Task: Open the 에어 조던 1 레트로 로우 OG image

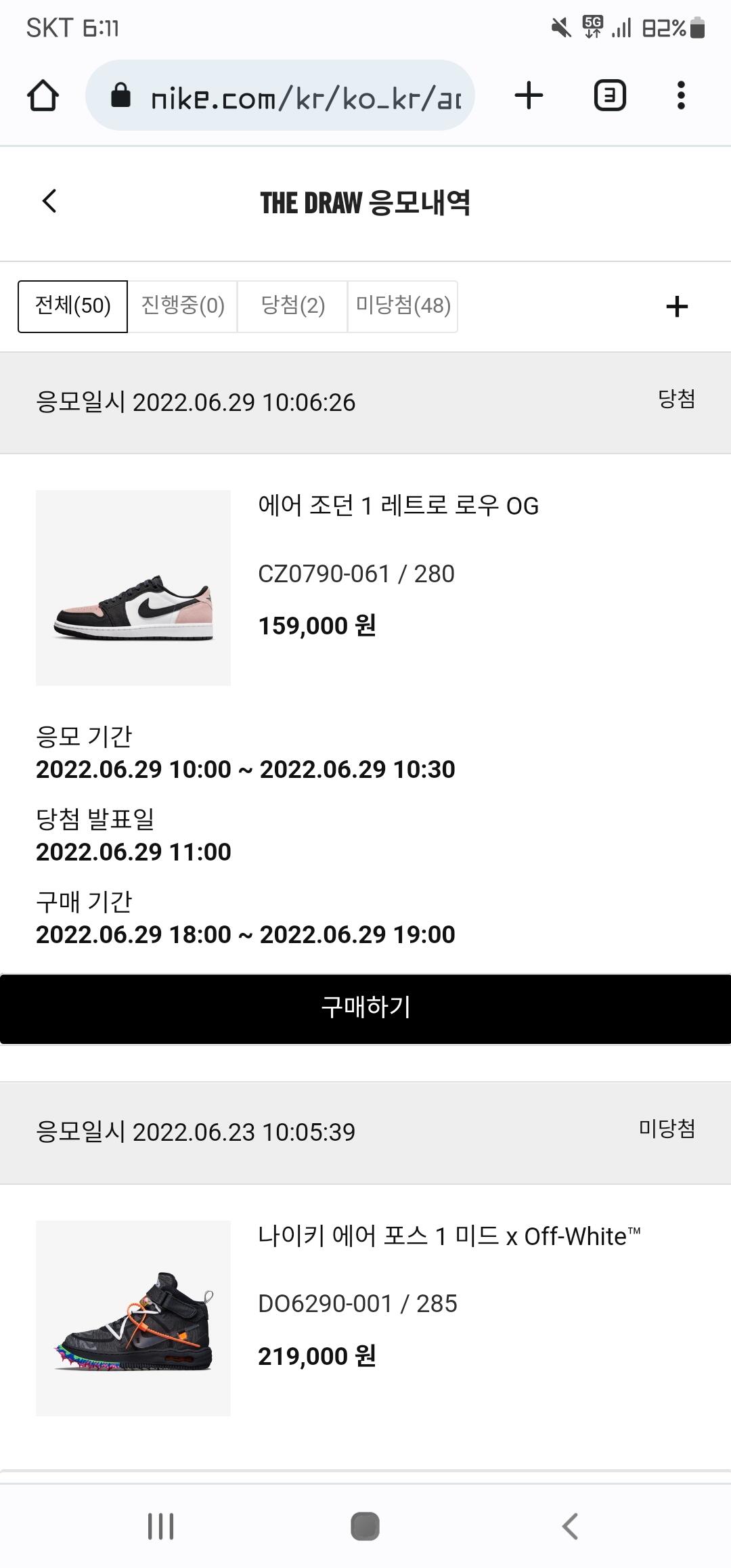Action: click(133, 588)
